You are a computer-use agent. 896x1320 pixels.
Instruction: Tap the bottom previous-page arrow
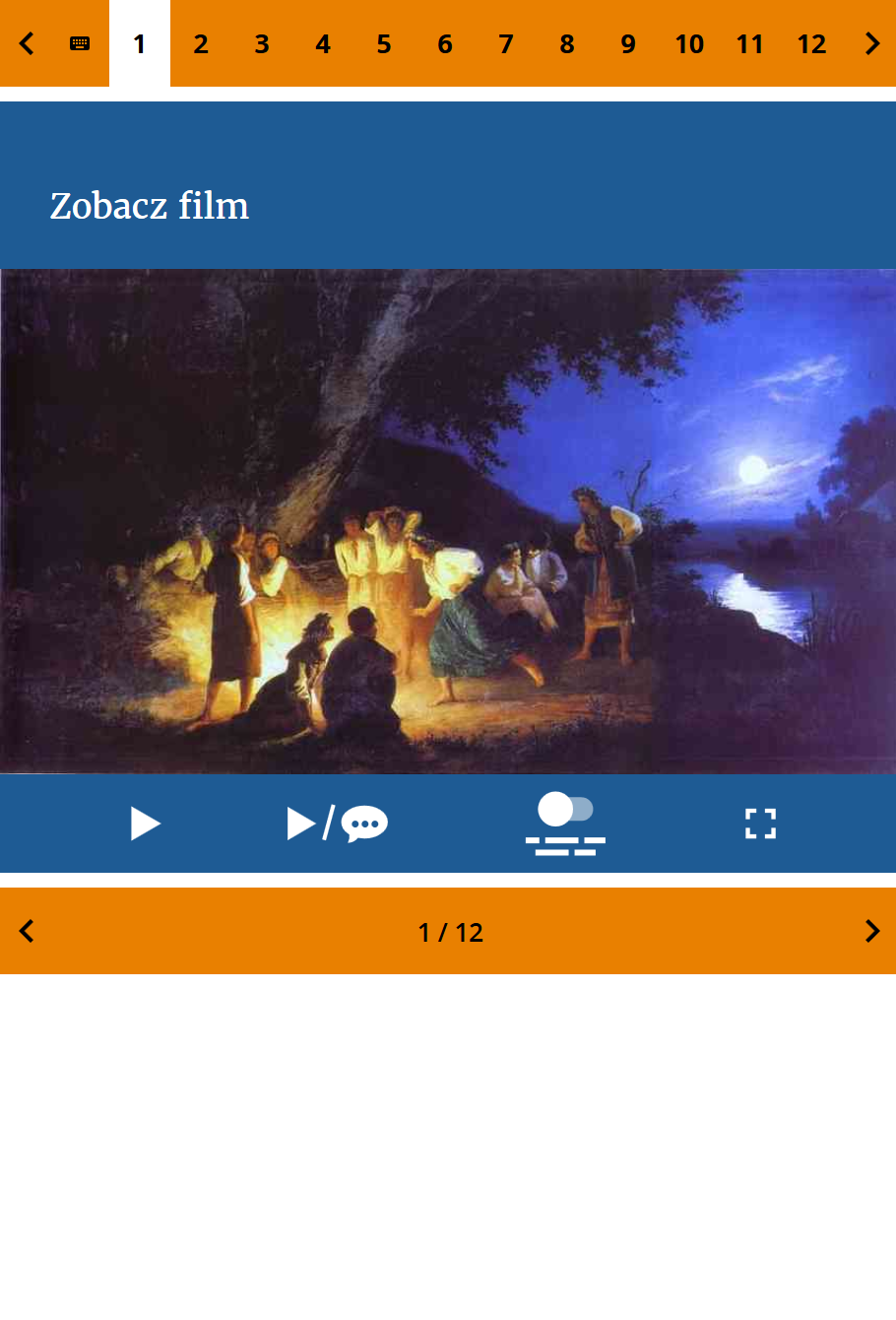coord(27,932)
